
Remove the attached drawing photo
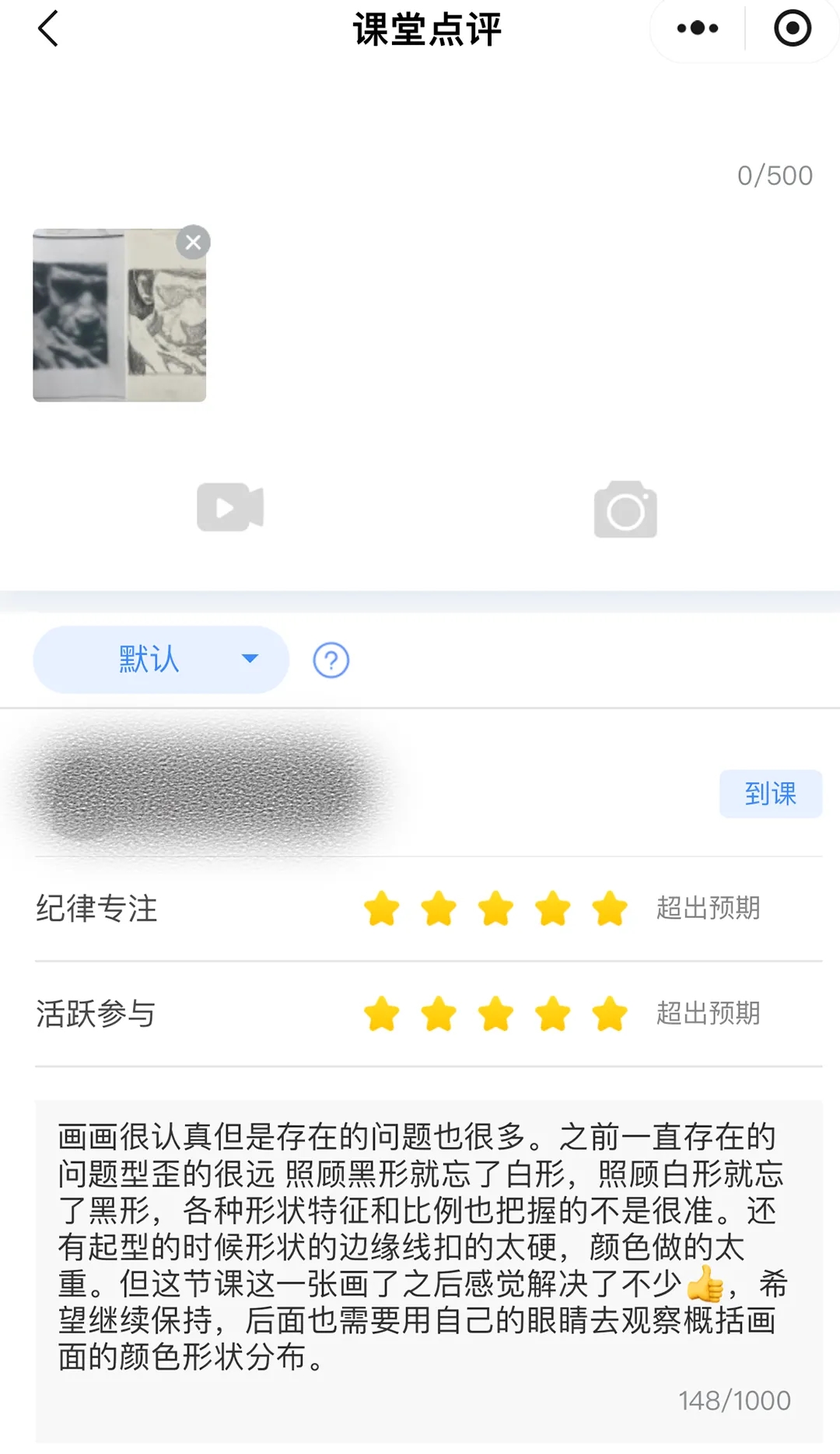click(194, 243)
